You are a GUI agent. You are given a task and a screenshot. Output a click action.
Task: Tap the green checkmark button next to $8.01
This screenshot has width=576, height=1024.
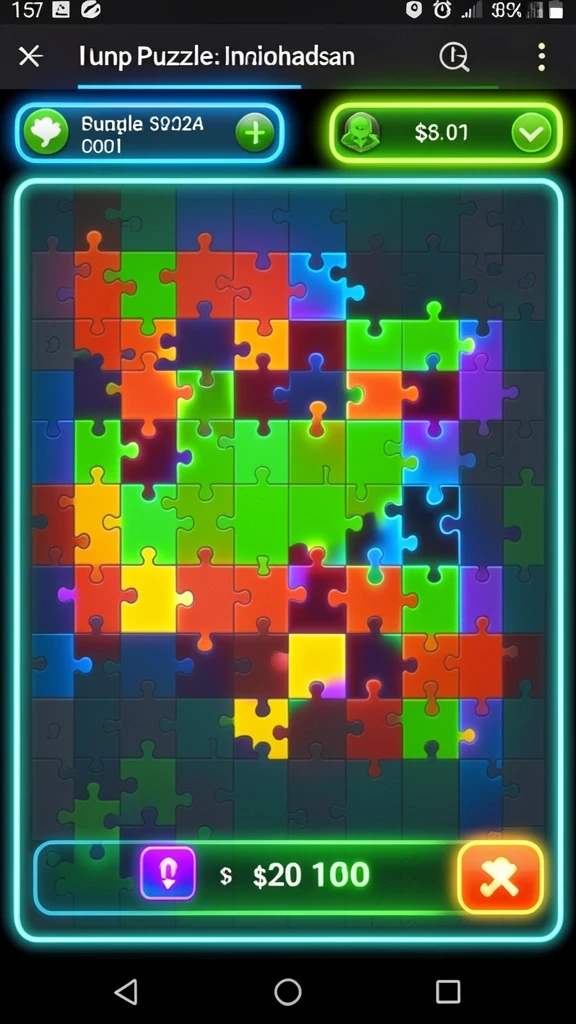click(531, 133)
